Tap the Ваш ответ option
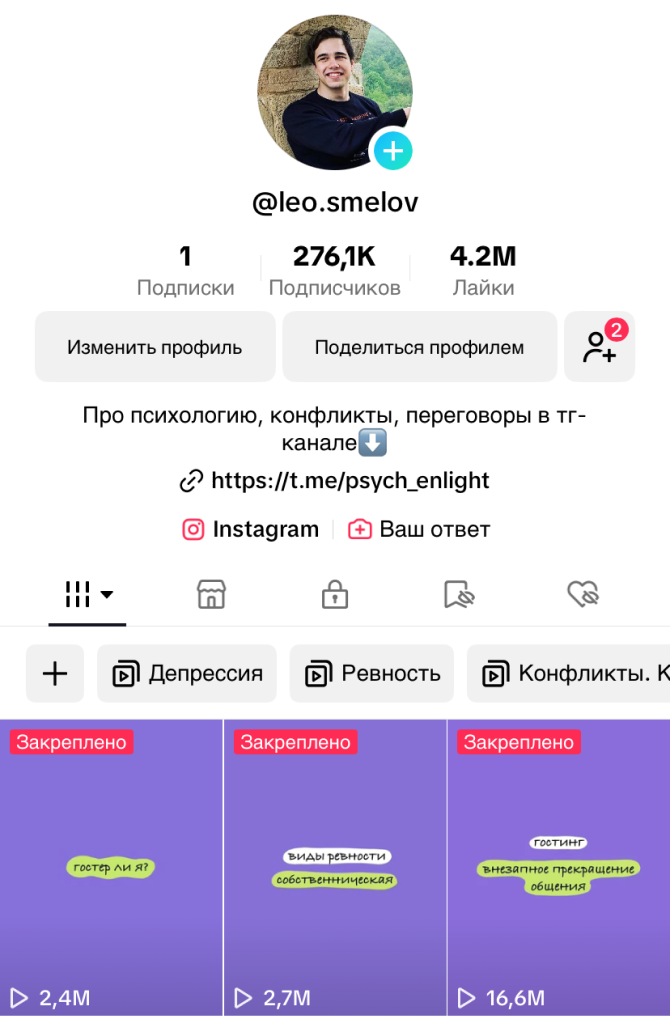 click(419, 529)
